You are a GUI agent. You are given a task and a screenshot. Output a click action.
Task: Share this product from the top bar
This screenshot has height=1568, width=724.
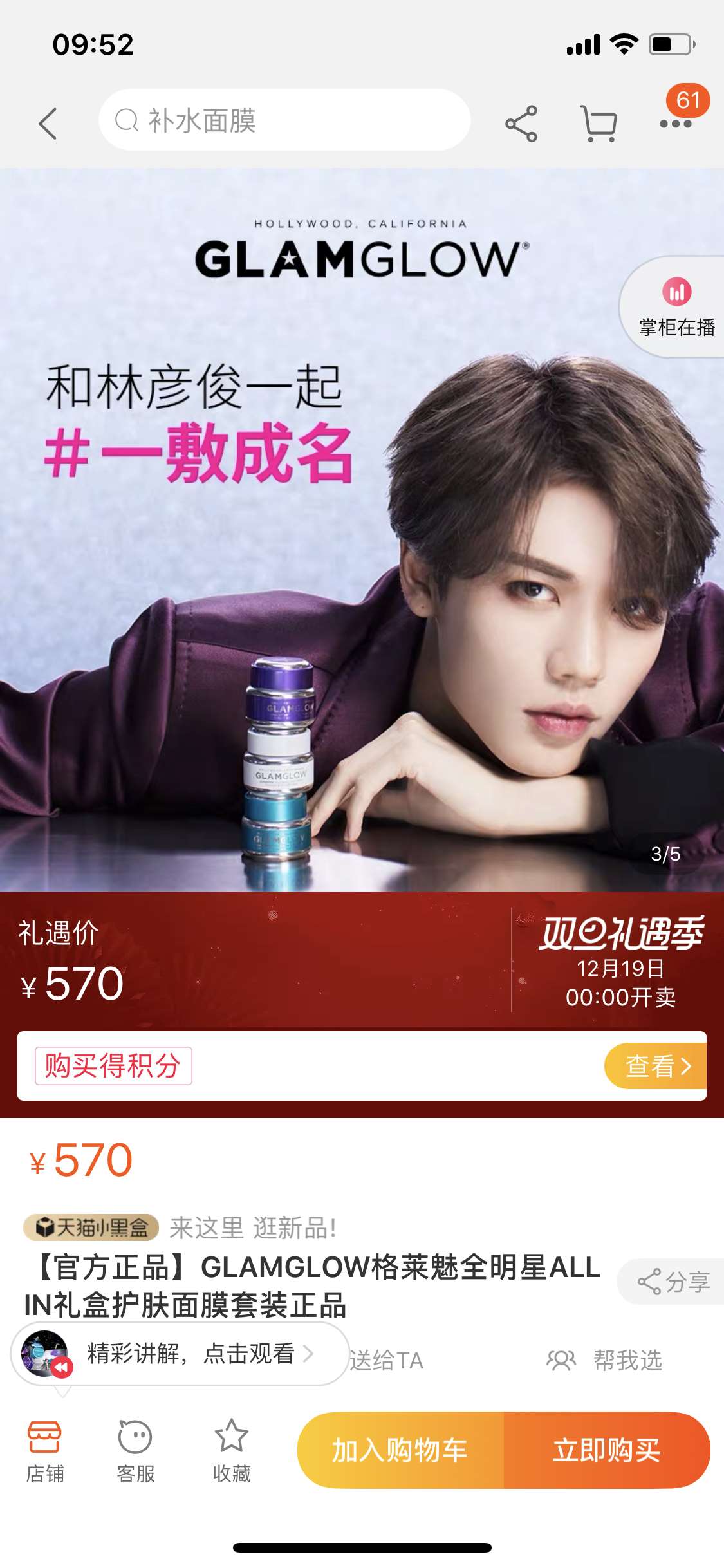click(x=521, y=123)
